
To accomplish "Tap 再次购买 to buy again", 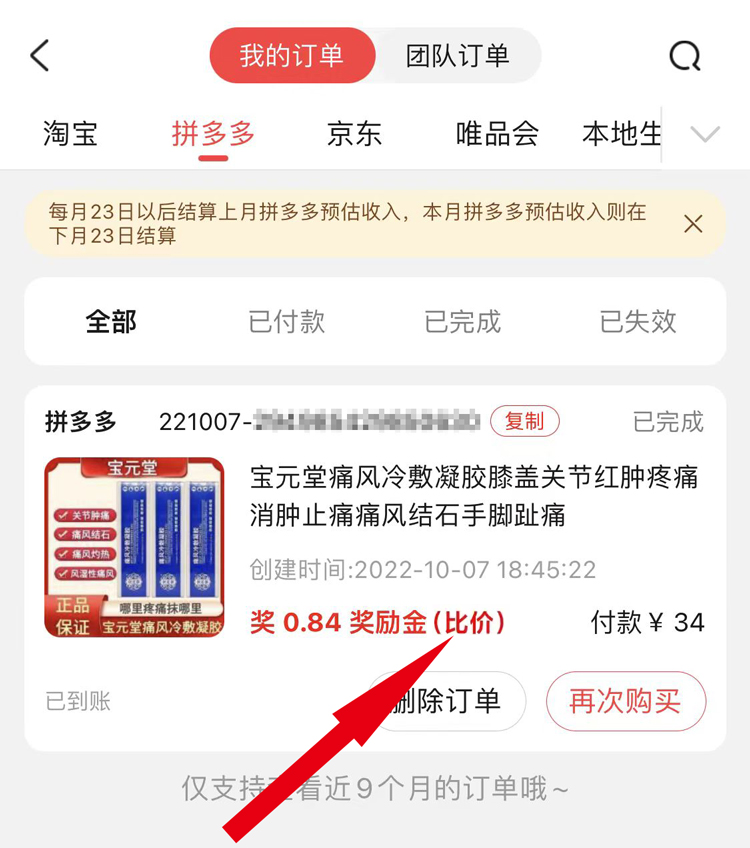I will pyautogui.click(x=626, y=701).
